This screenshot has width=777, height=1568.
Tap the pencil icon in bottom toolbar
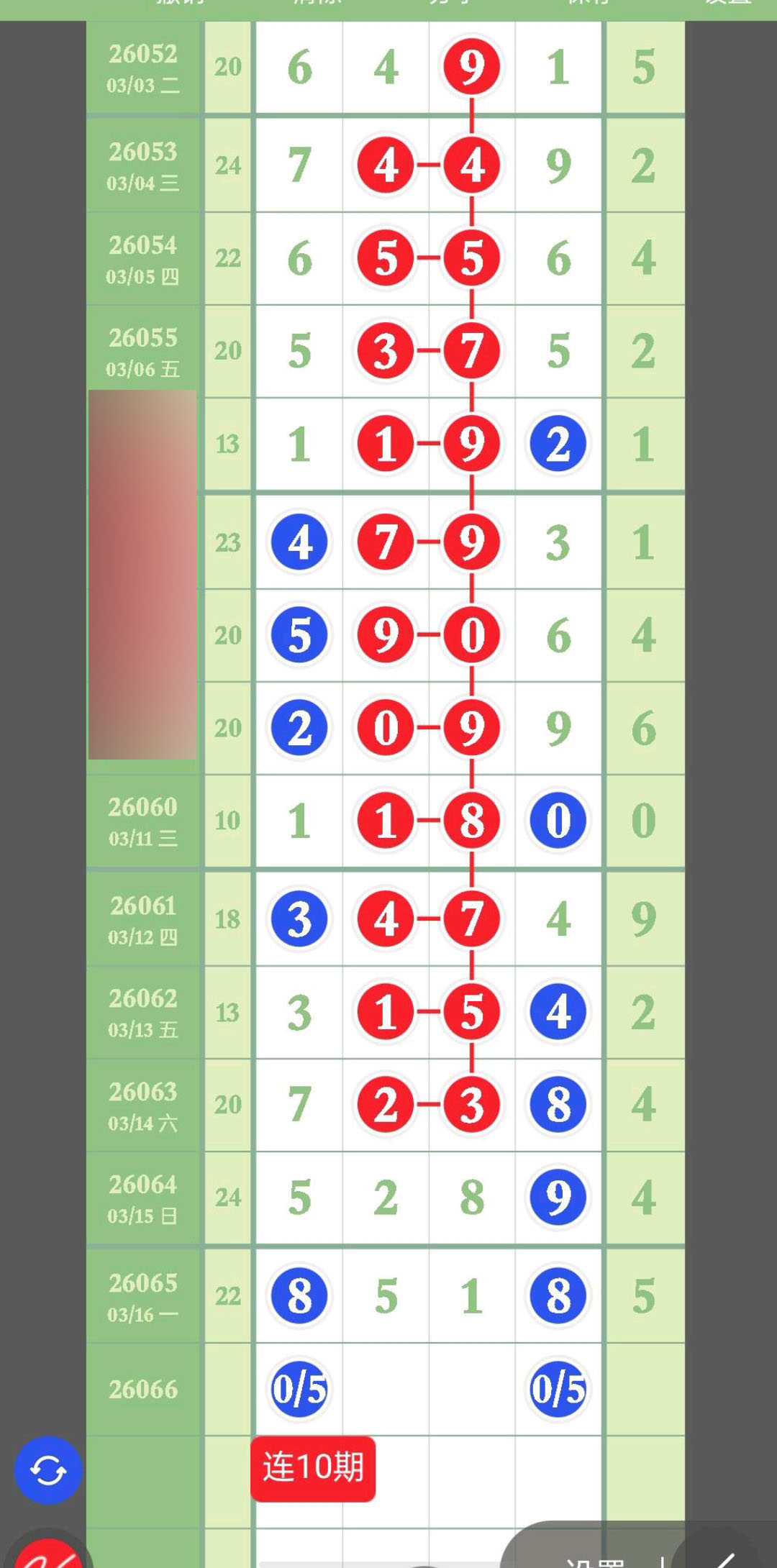719,1558
